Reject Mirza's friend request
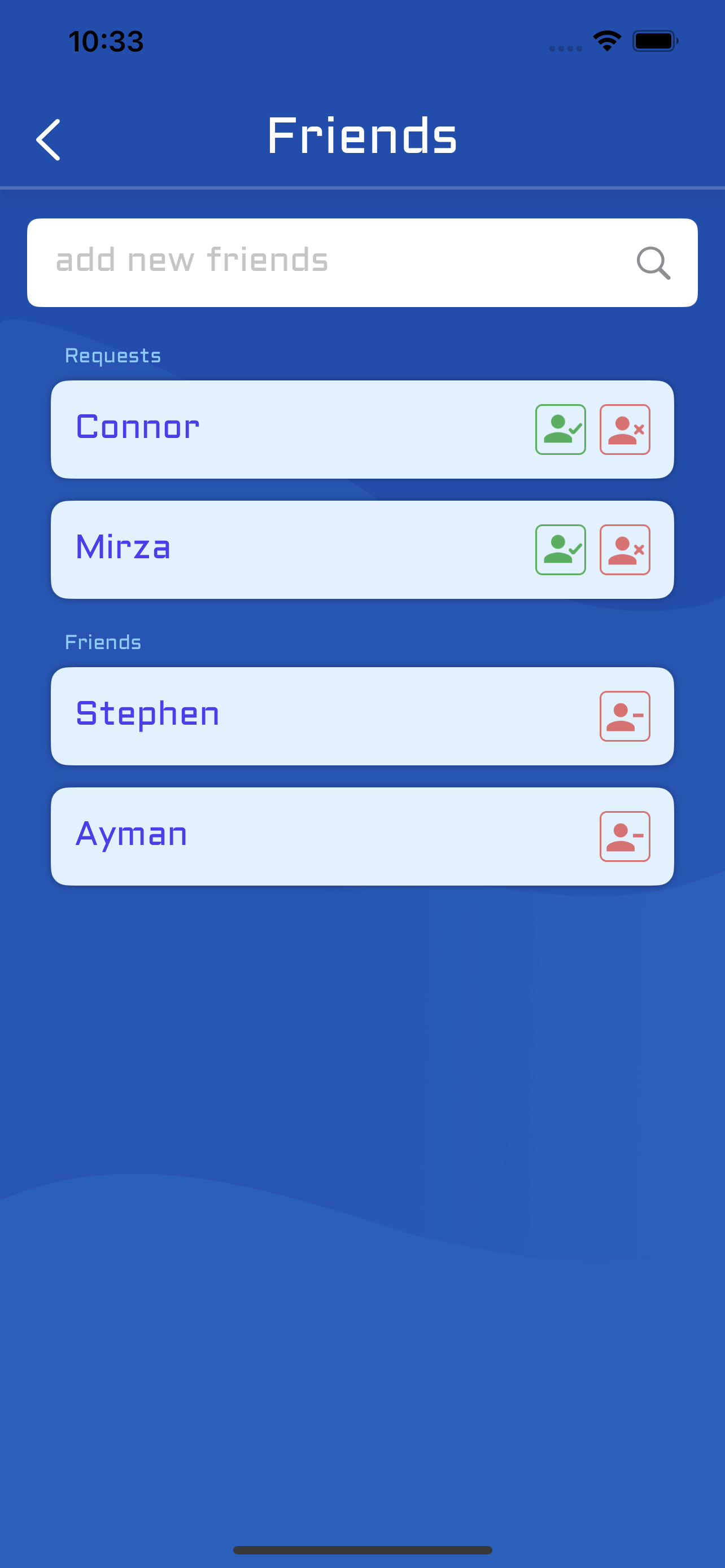Viewport: 725px width, 1568px height. tap(624, 550)
